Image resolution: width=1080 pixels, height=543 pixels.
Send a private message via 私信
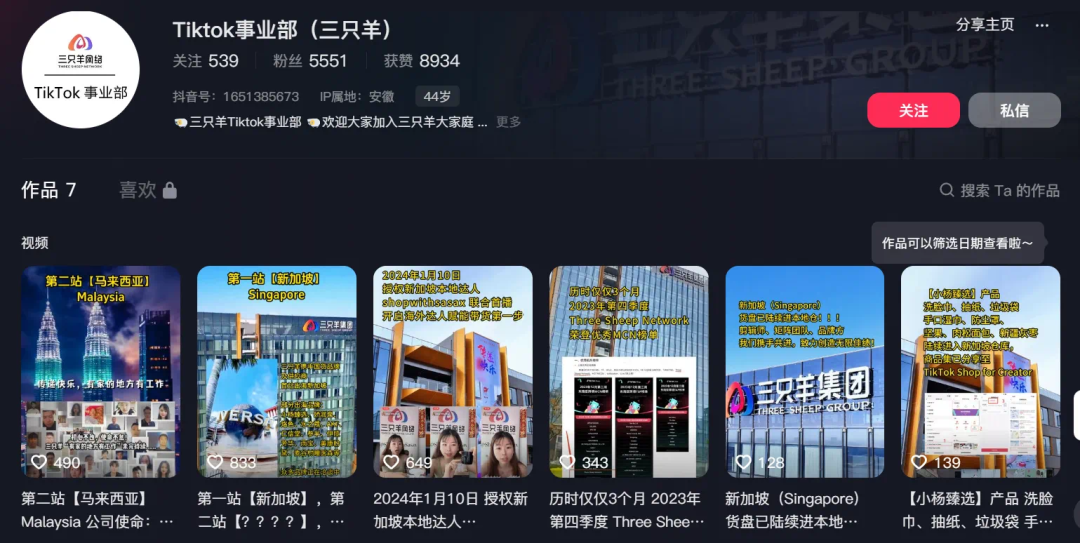[1014, 110]
